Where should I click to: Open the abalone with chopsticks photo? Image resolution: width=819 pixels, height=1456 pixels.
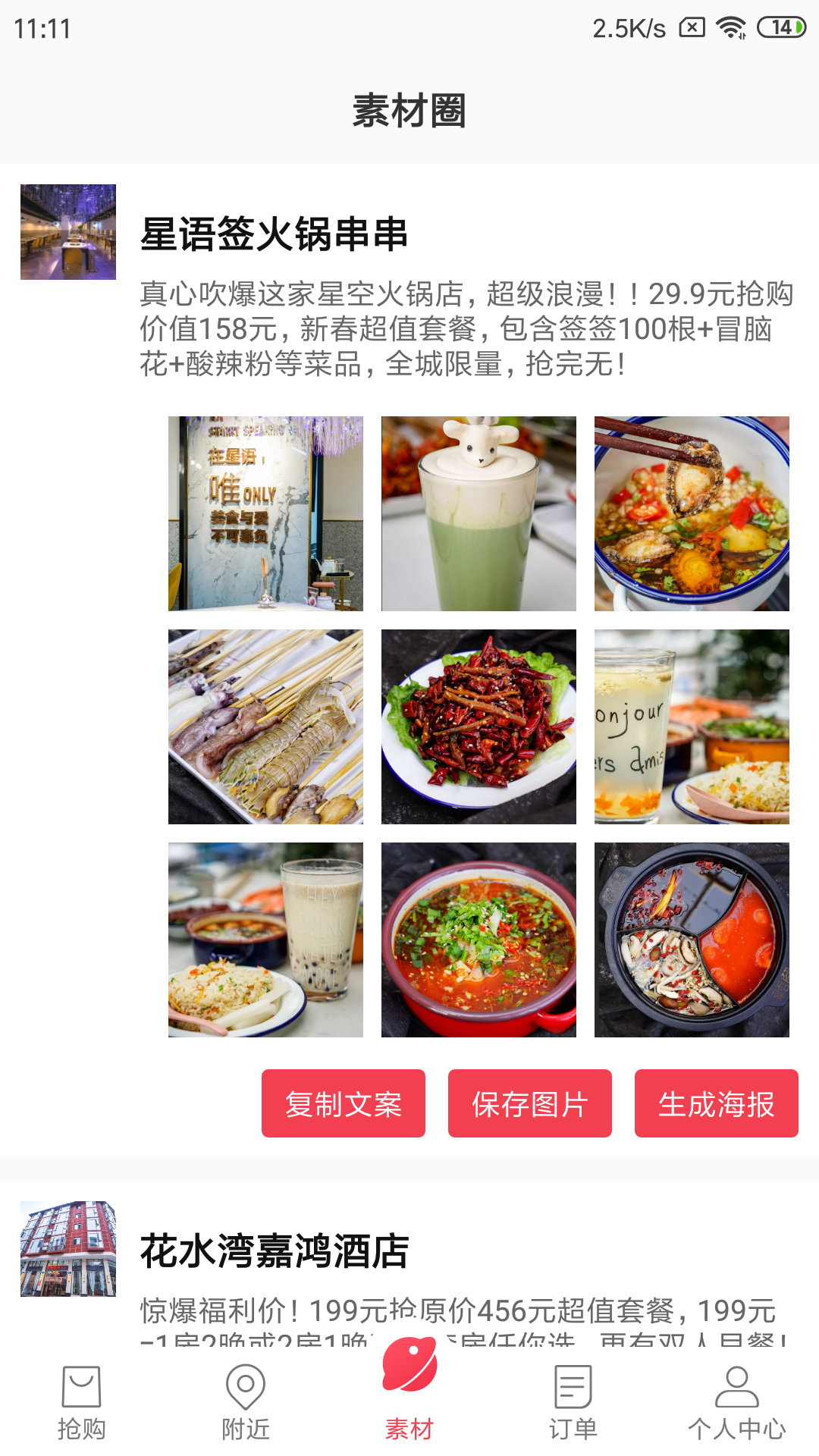point(692,513)
